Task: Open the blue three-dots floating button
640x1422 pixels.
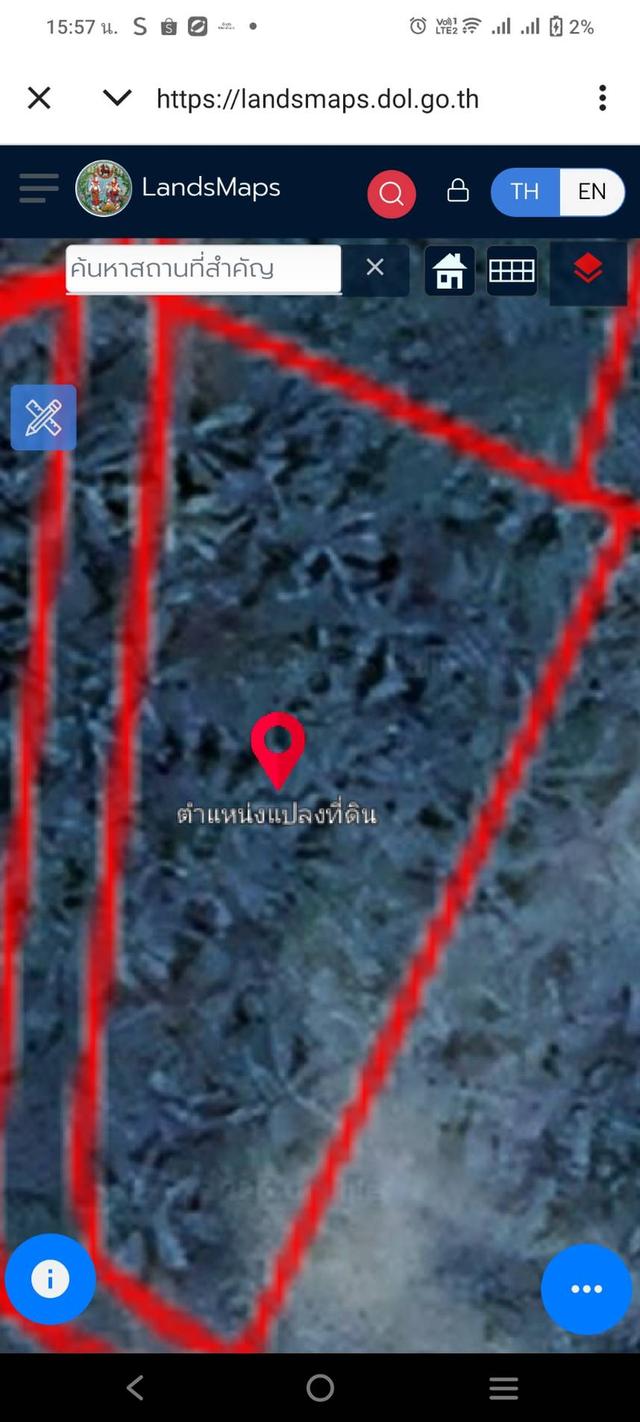Action: 587,1289
